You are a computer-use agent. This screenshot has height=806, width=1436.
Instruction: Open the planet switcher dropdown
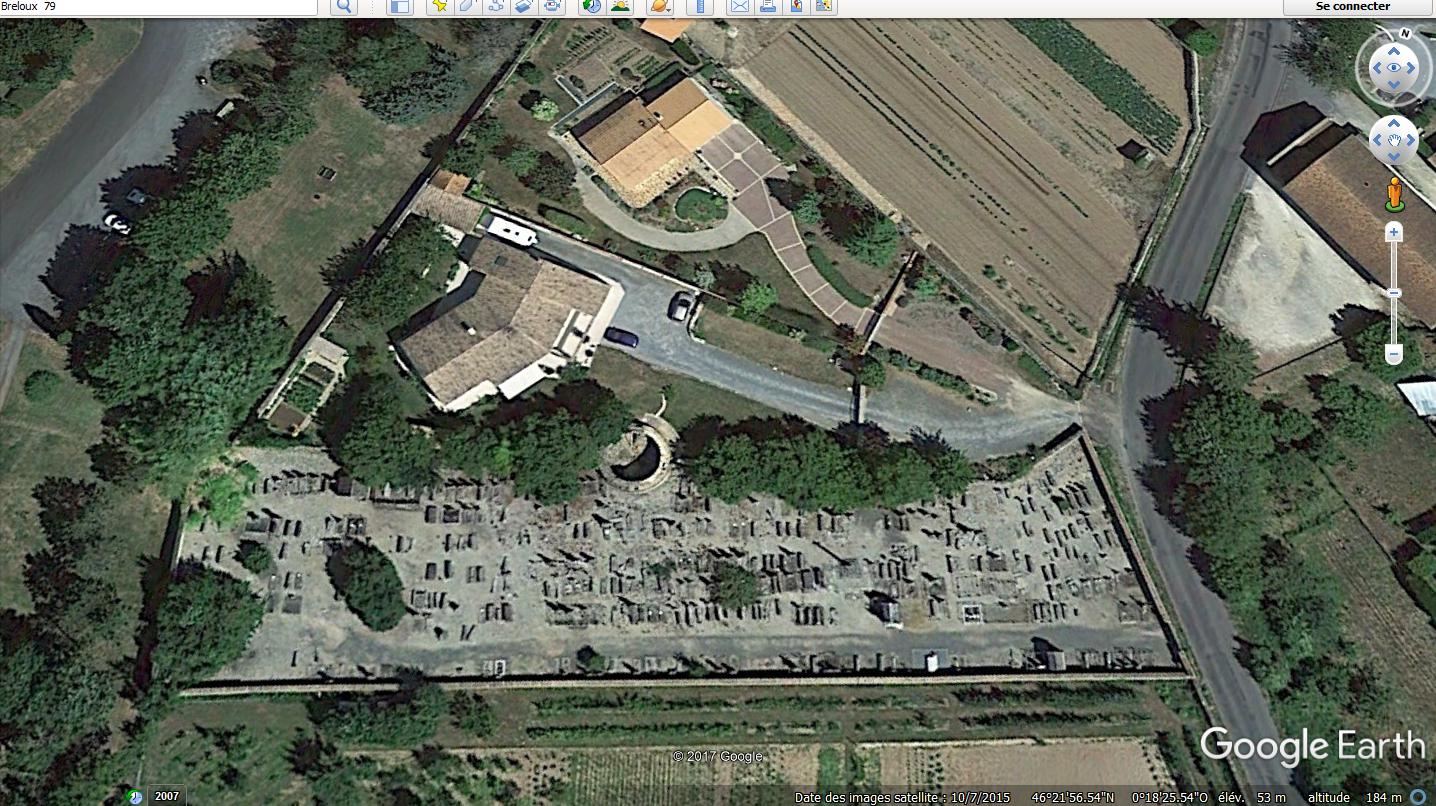coord(660,7)
